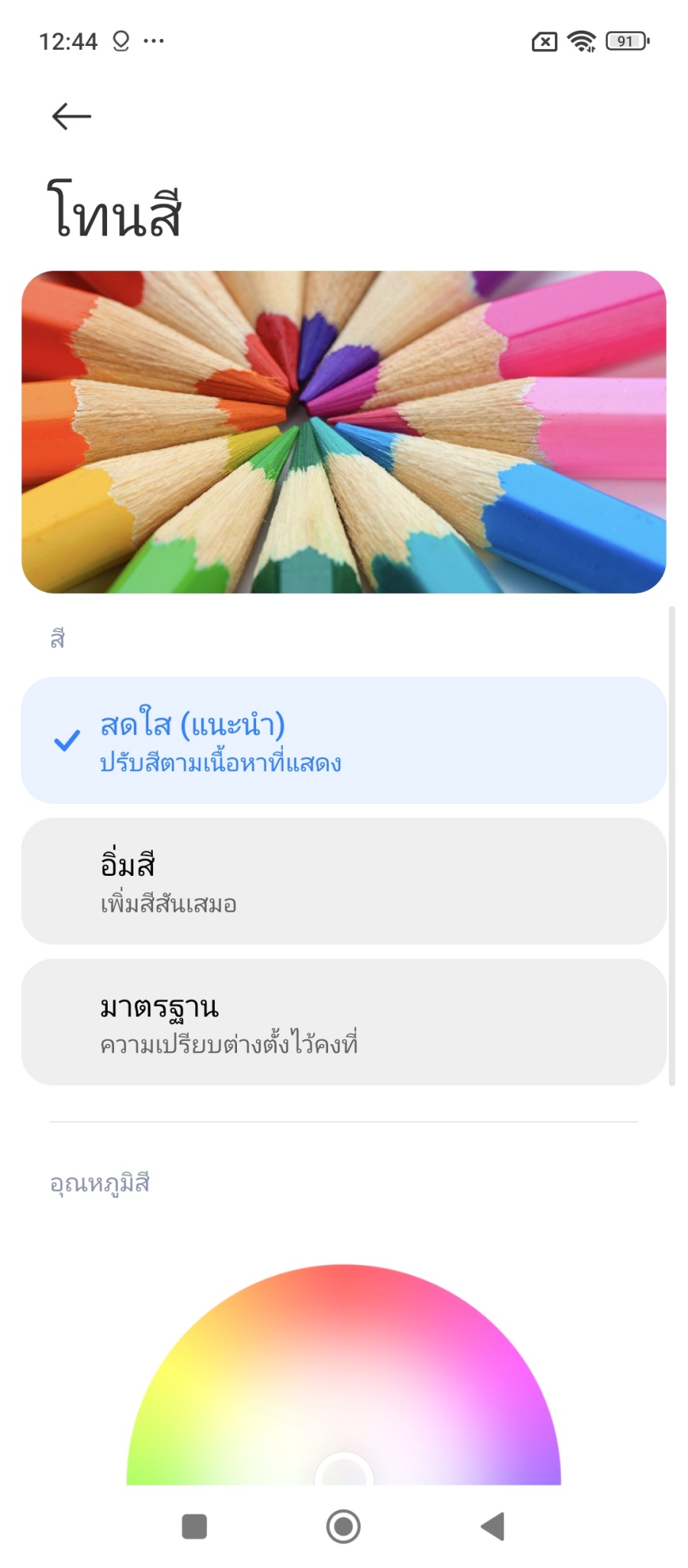Switch to มาตรฐาน color scheme
The width and height of the screenshot is (688, 1568).
coord(343,1022)
